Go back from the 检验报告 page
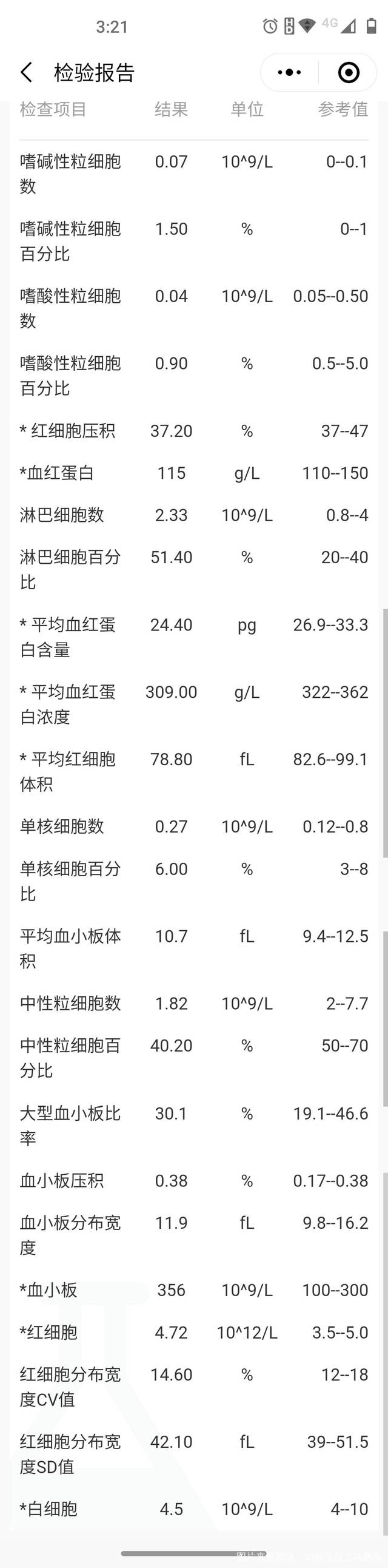388x1568 pixels. [x=26, y=72]
